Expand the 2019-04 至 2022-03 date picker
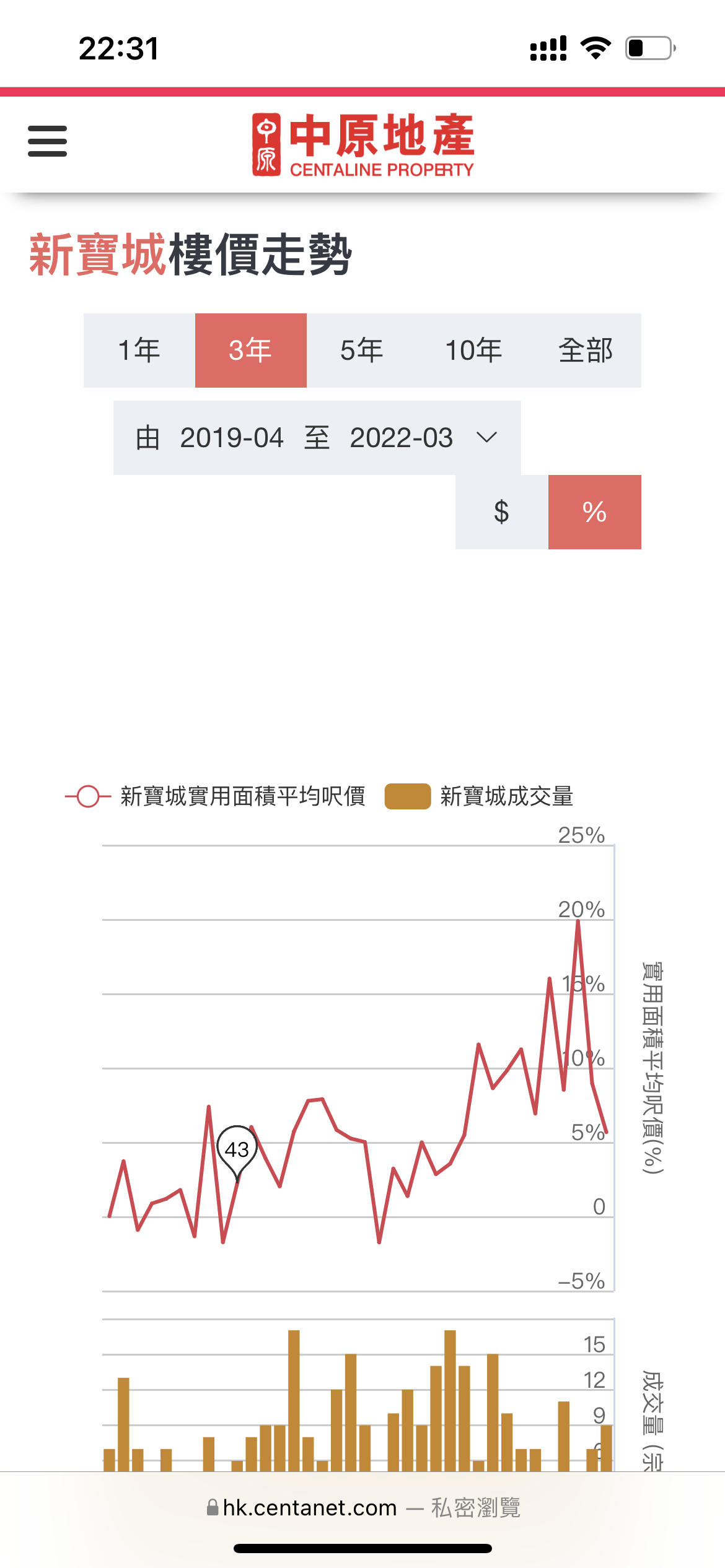 [317, 438]
